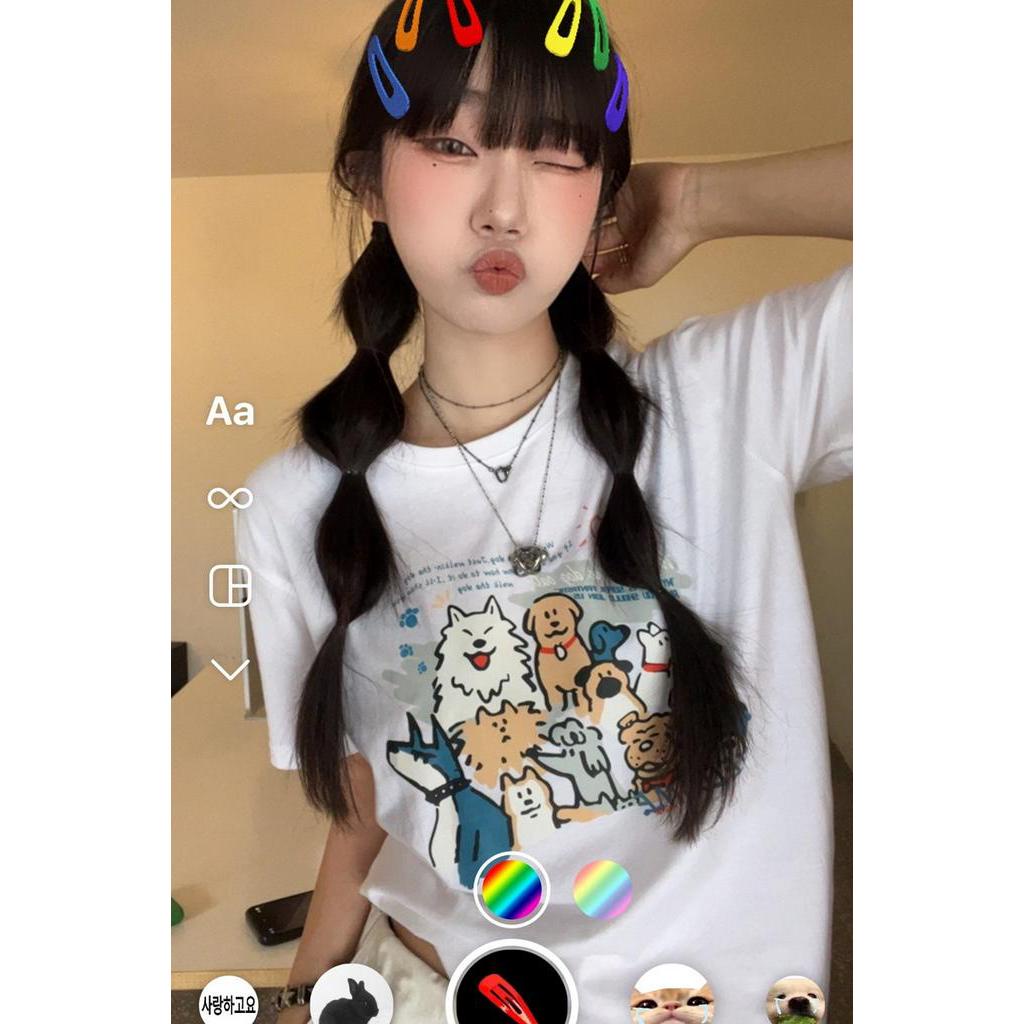Switch to the 사랑하고요 effect
The width and height of the screenshot is (1024, 1024).
pyautogui.click(x=228, y=1000)
